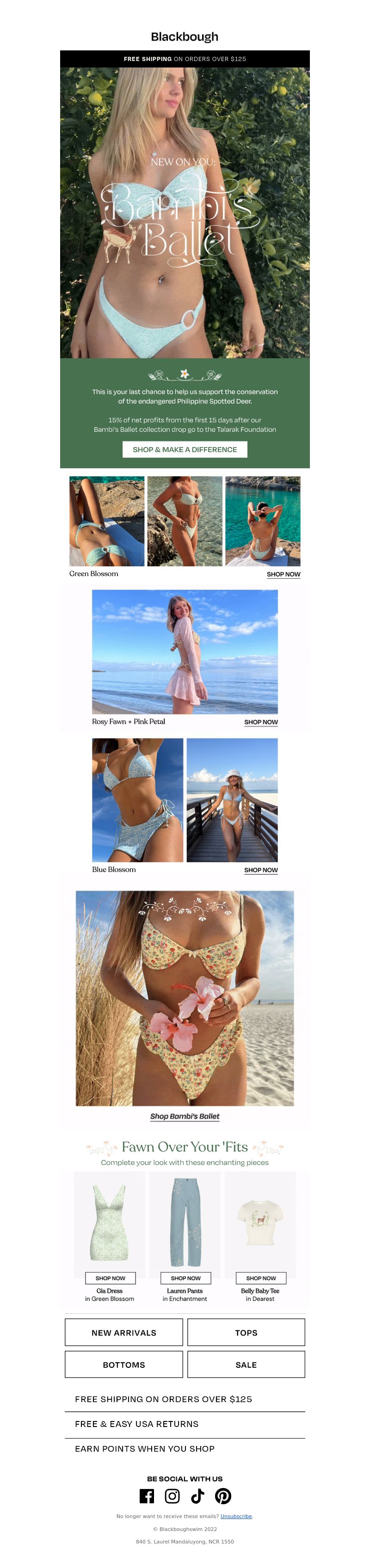
Task: Open Shop Bambi's Ballet link
Action: point(185,1116)
